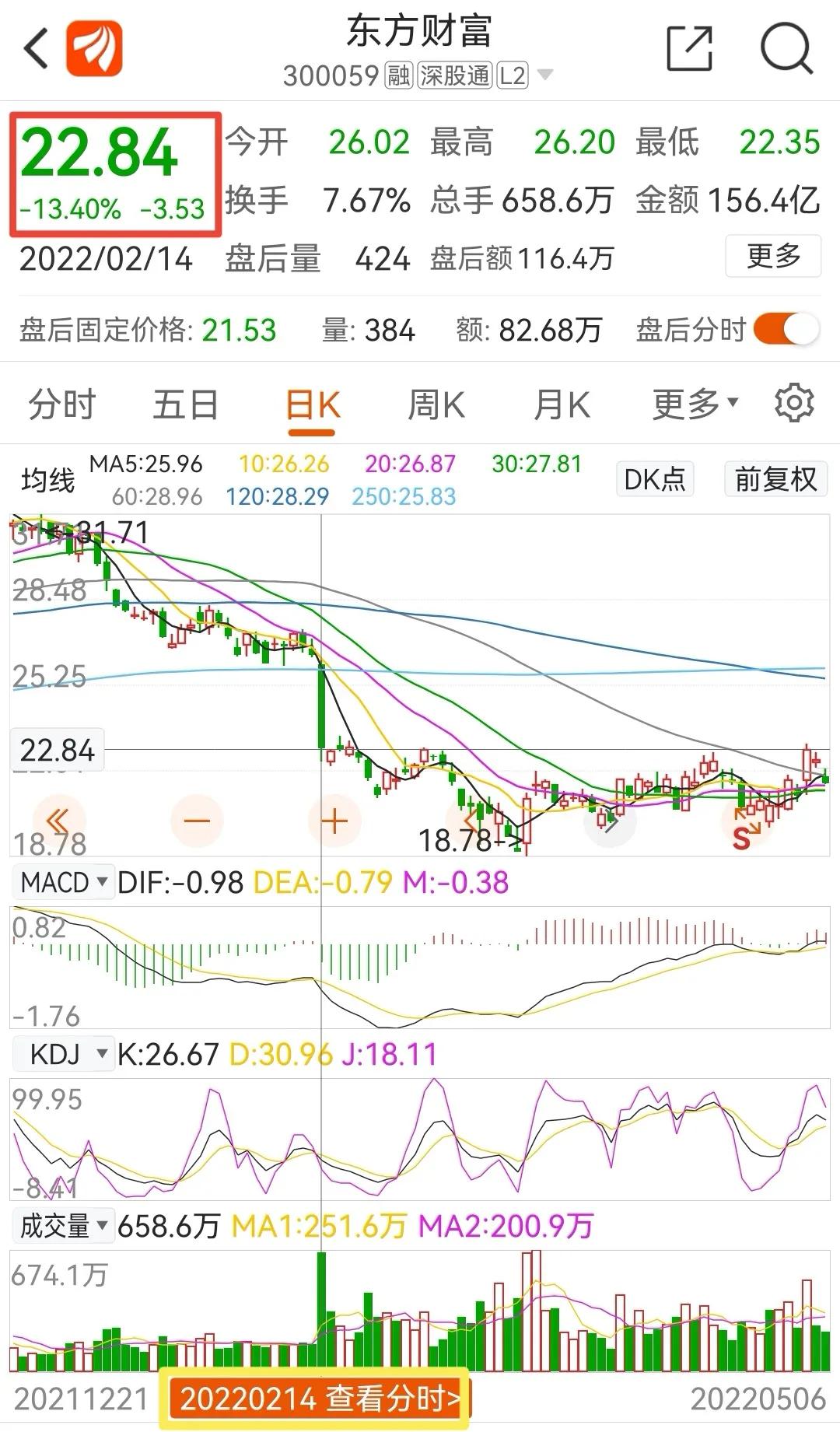The image size is (840, 1432).
Task: Zoom in the chart with plus icon
Action: point(333,819)
